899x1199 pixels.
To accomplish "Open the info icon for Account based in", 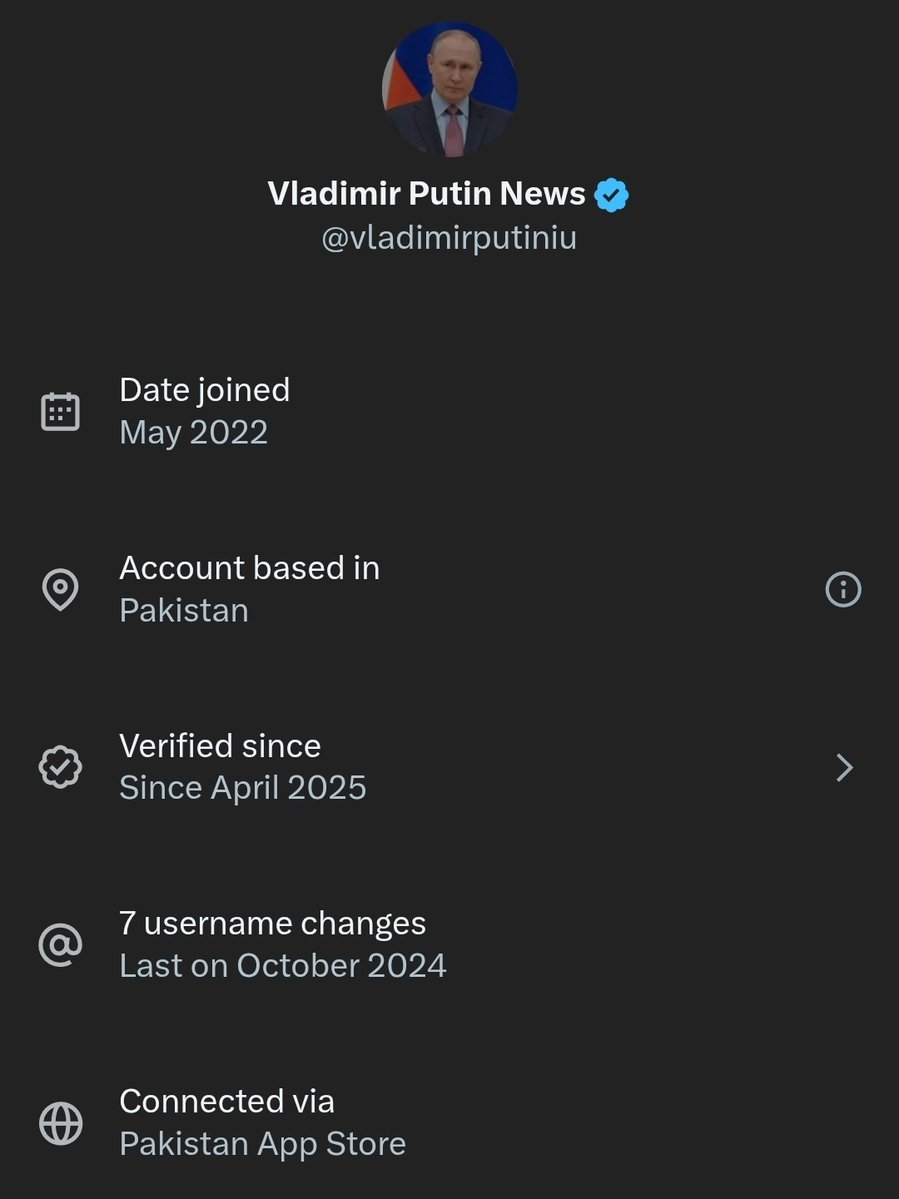I will [x=843, y=590].
